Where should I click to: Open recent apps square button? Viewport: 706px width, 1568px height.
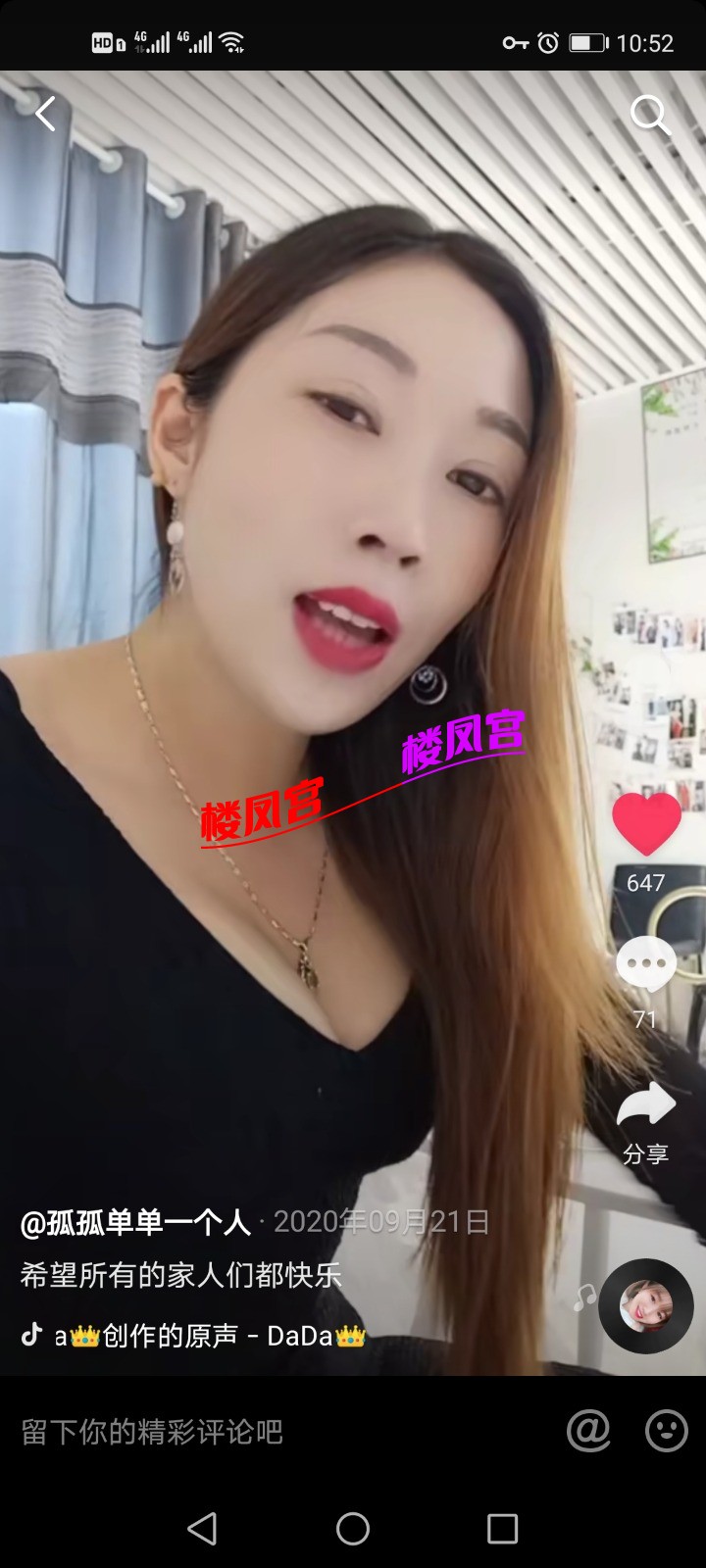coord(502,1529)
